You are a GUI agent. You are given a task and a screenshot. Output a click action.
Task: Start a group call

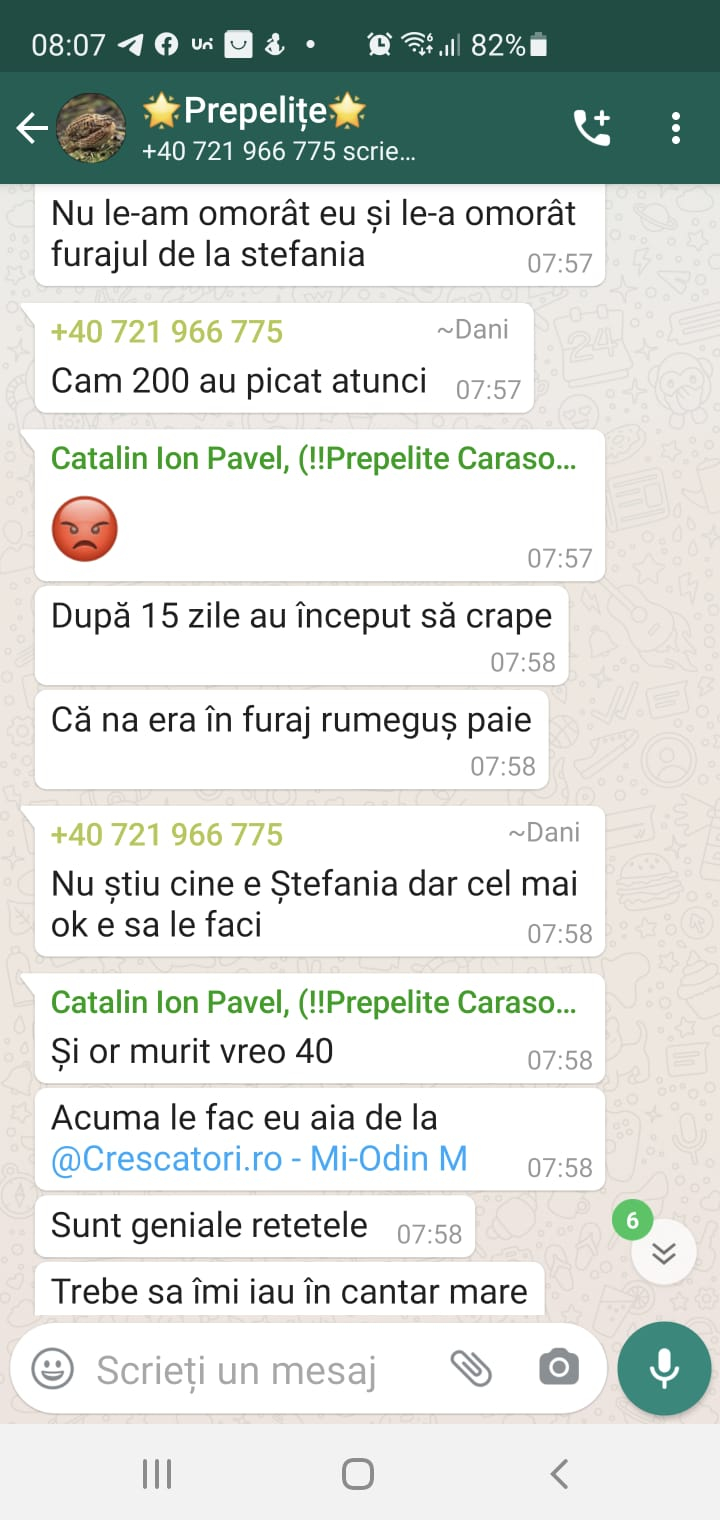point(591,128)
